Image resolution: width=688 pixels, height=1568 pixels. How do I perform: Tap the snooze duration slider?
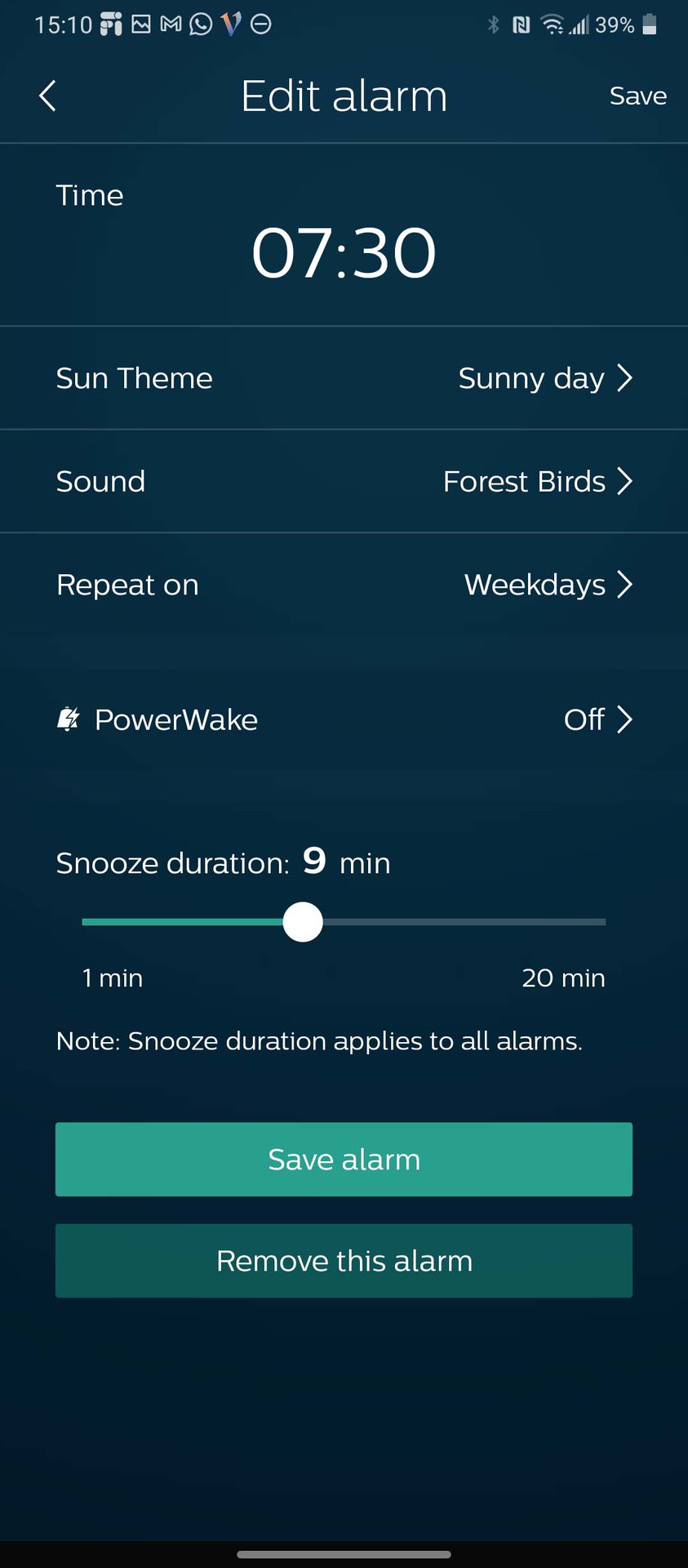tap(303, 922)
